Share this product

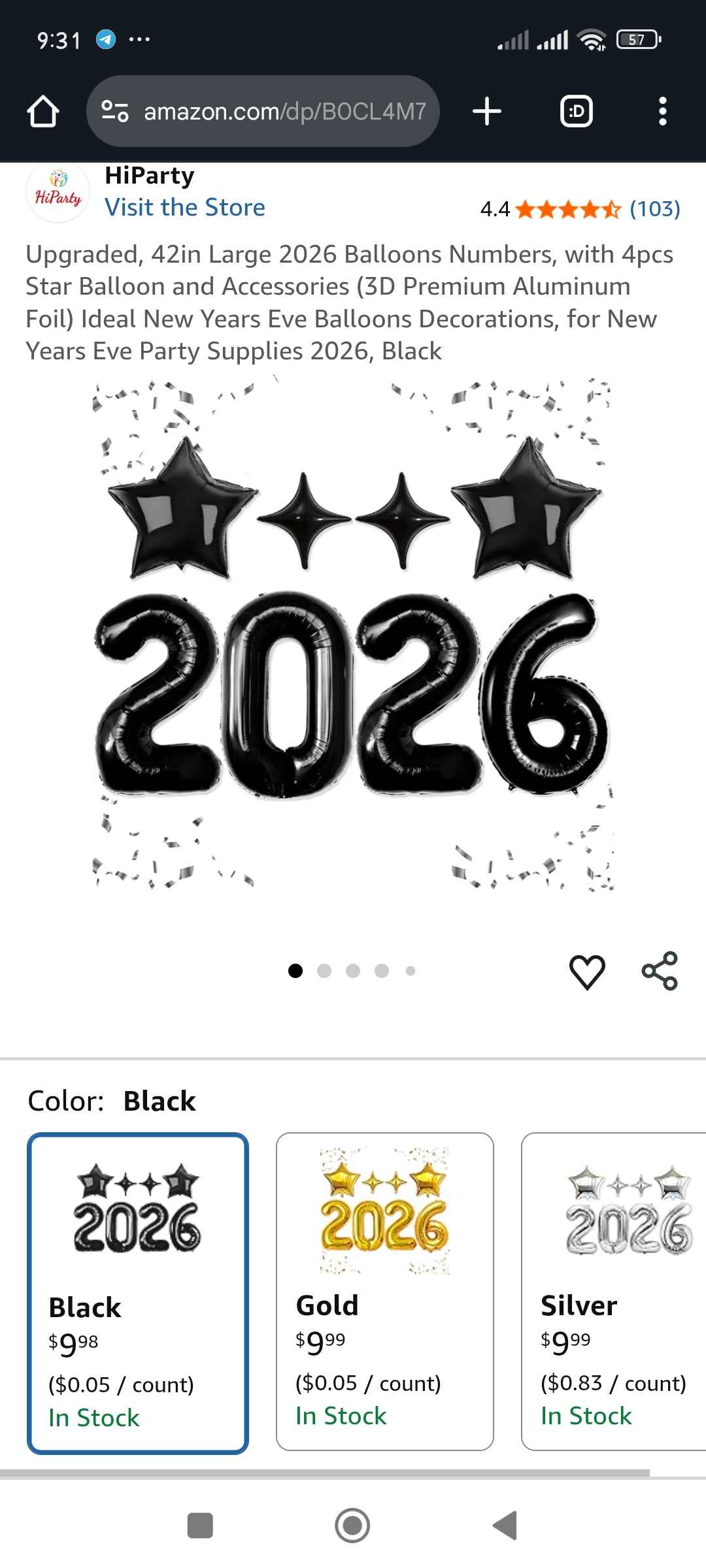click(x=660, y=971)
